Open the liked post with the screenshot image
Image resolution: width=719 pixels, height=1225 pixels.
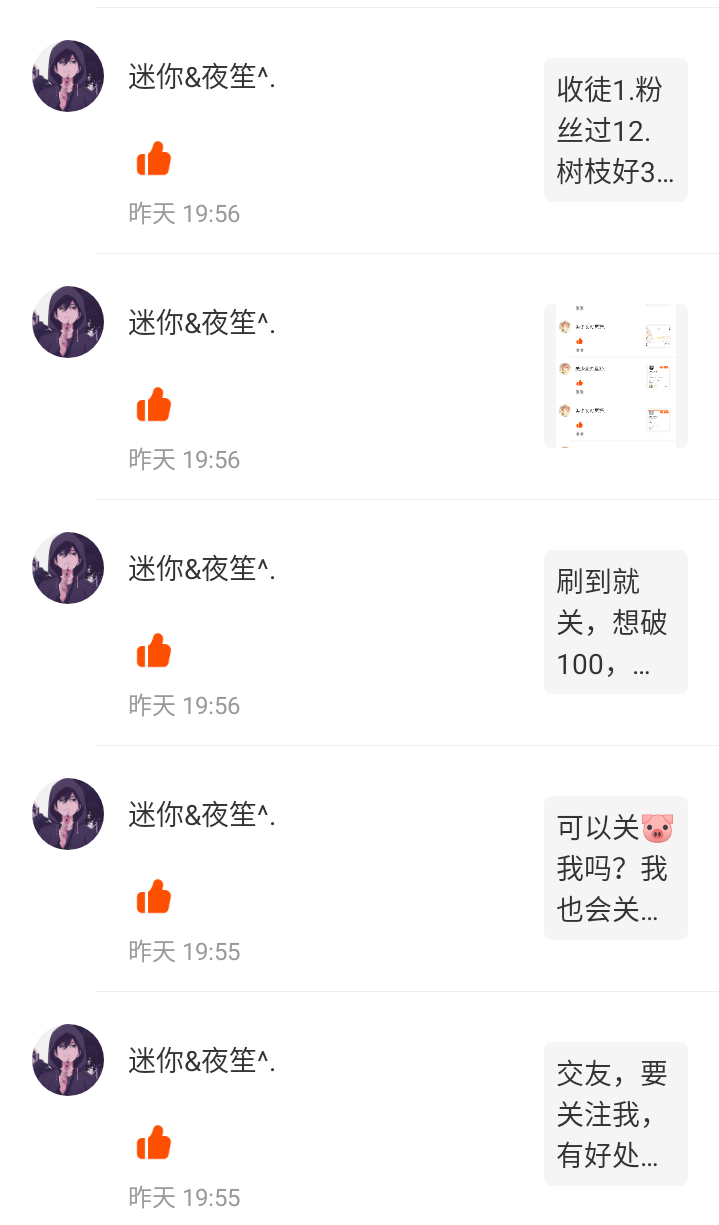615,376
